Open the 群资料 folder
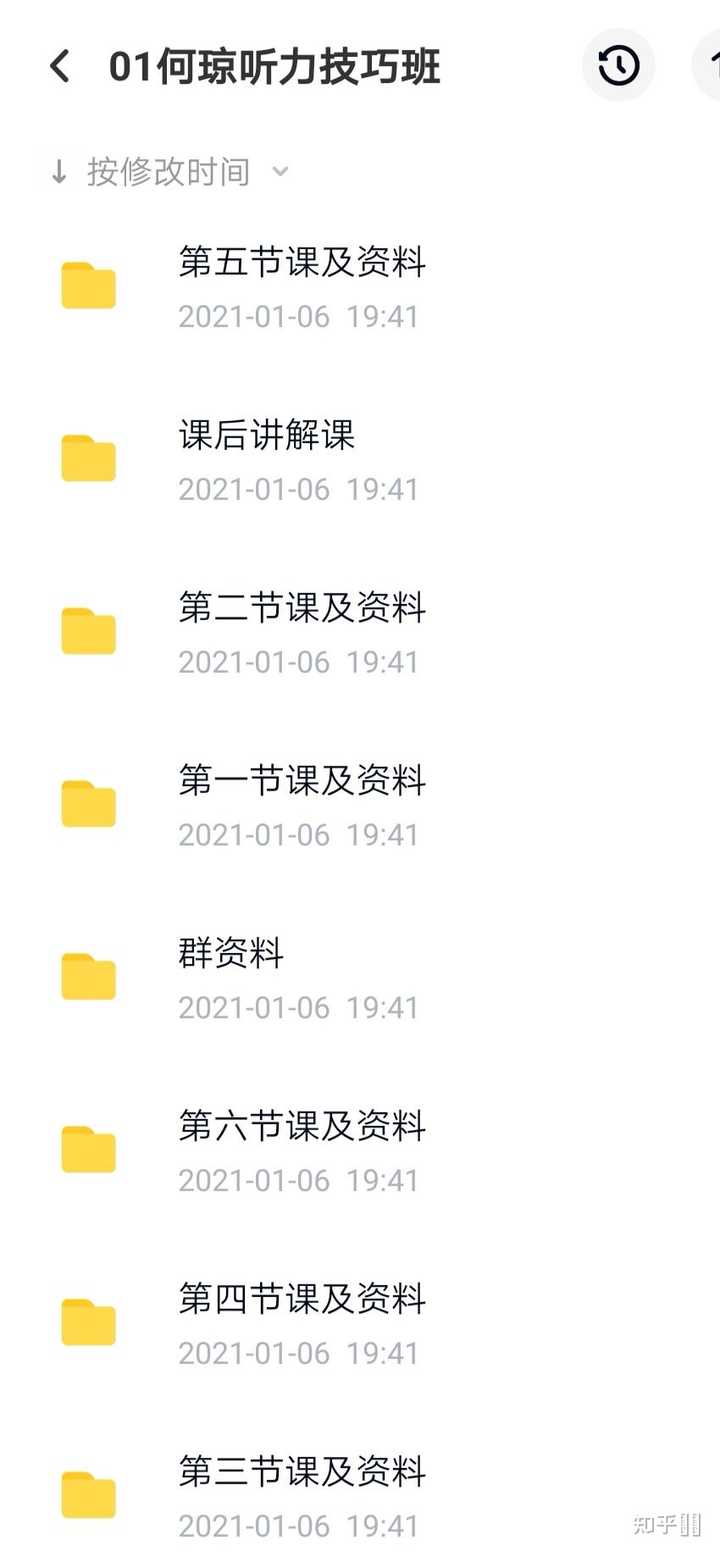 (360, 978)
